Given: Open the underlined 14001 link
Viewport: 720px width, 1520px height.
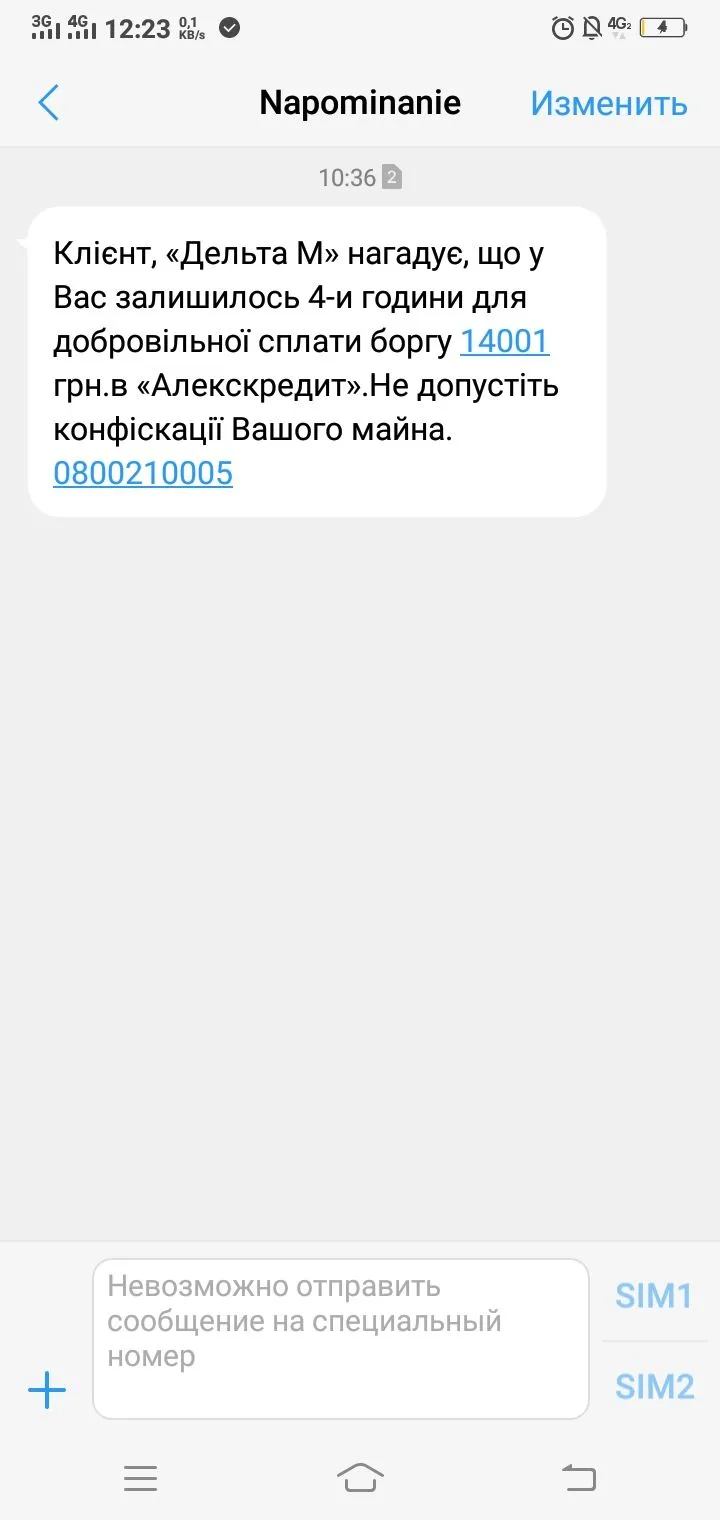Looking at the screenshot, I should (x=504, y=342).
